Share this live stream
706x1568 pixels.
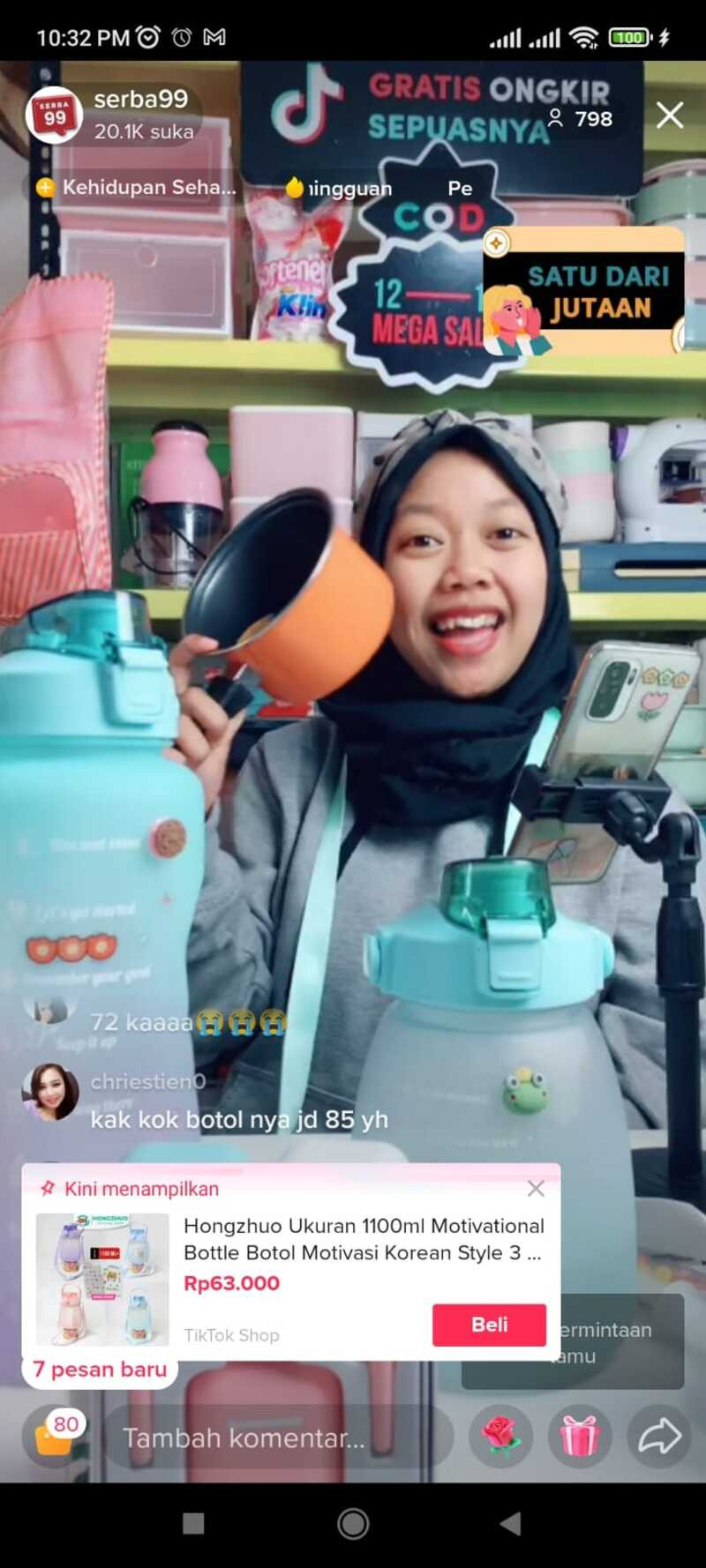[659, 1437]
